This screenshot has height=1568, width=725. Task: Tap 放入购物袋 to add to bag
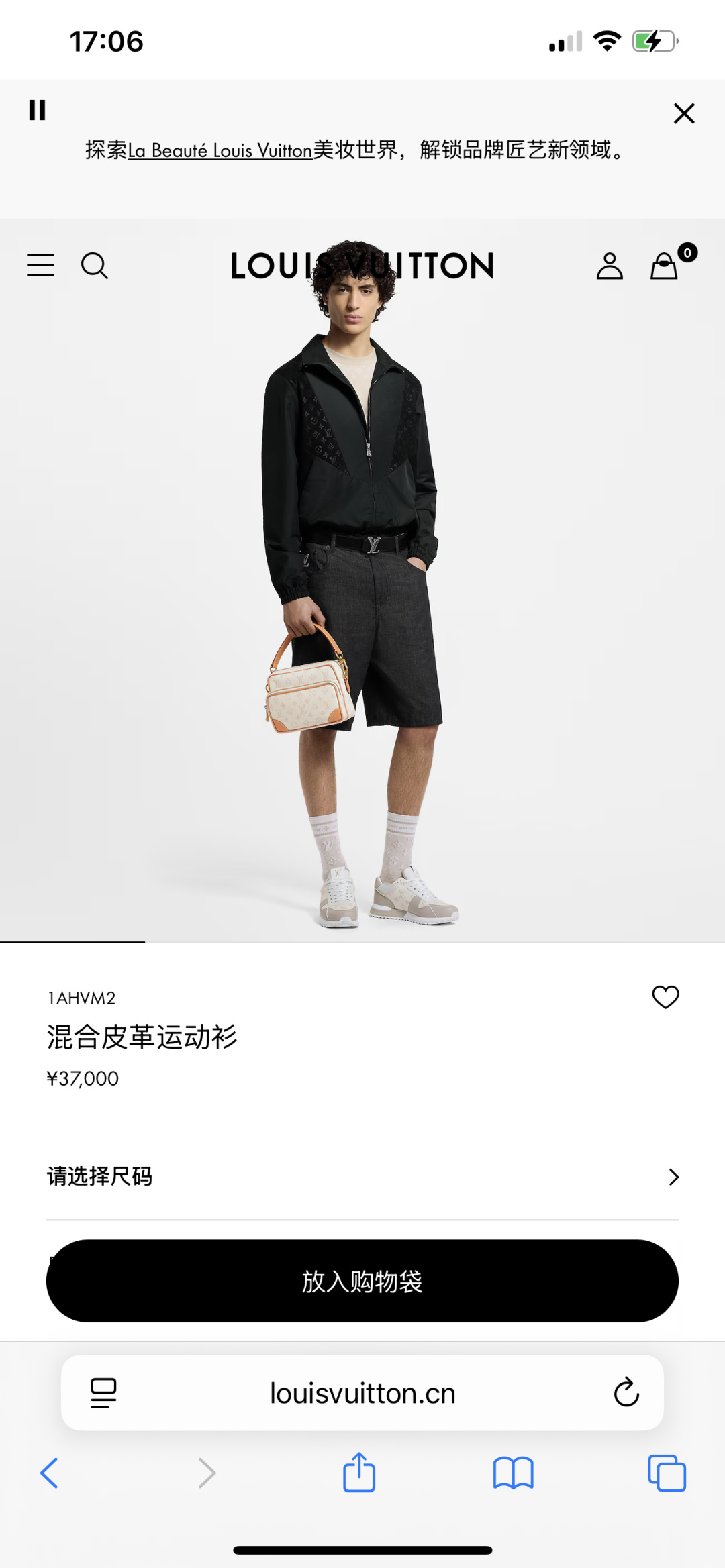pyautogui.click(x=362, y=1281)
